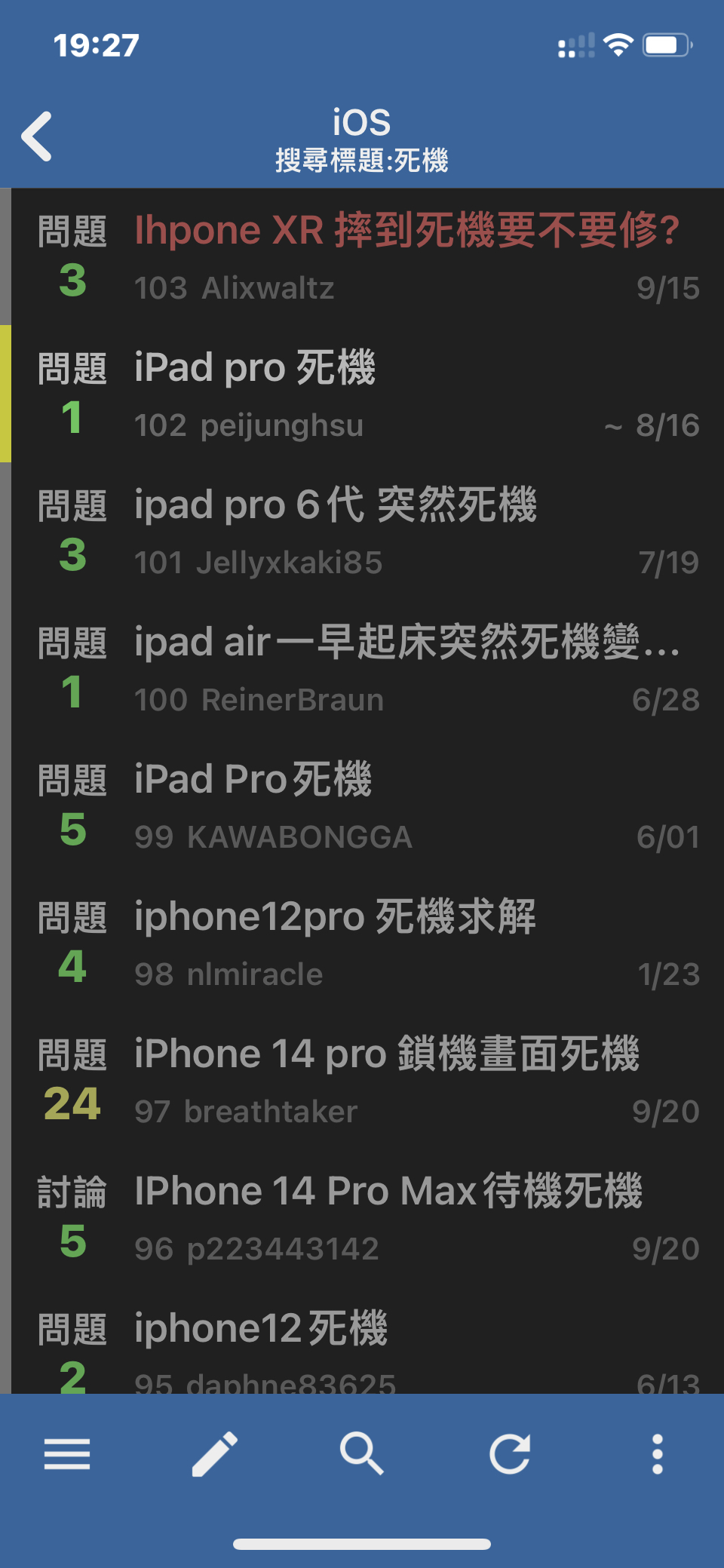Open search from the bottom toolbar
This screenshot has height=1568, width=724.
click(x=362, y=1453)
